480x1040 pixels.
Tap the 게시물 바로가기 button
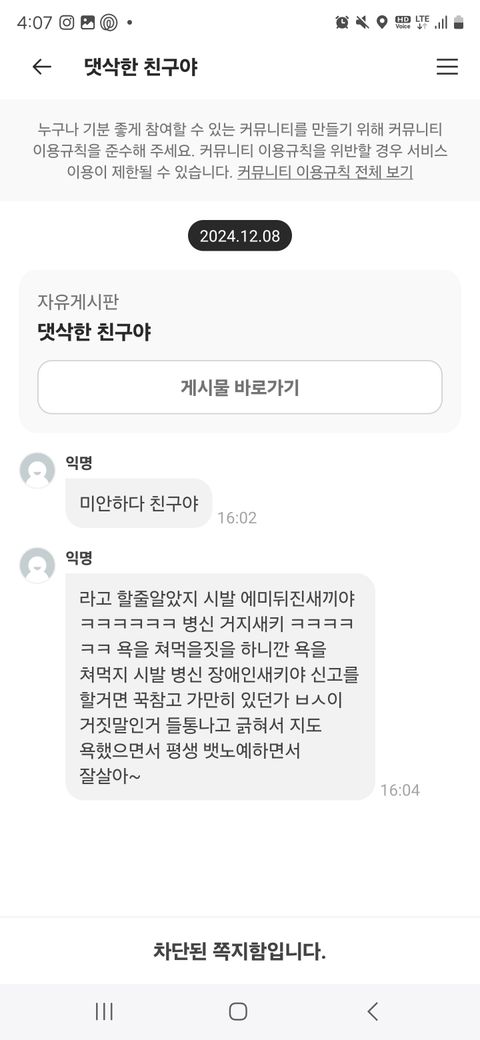tap(240, 387)
